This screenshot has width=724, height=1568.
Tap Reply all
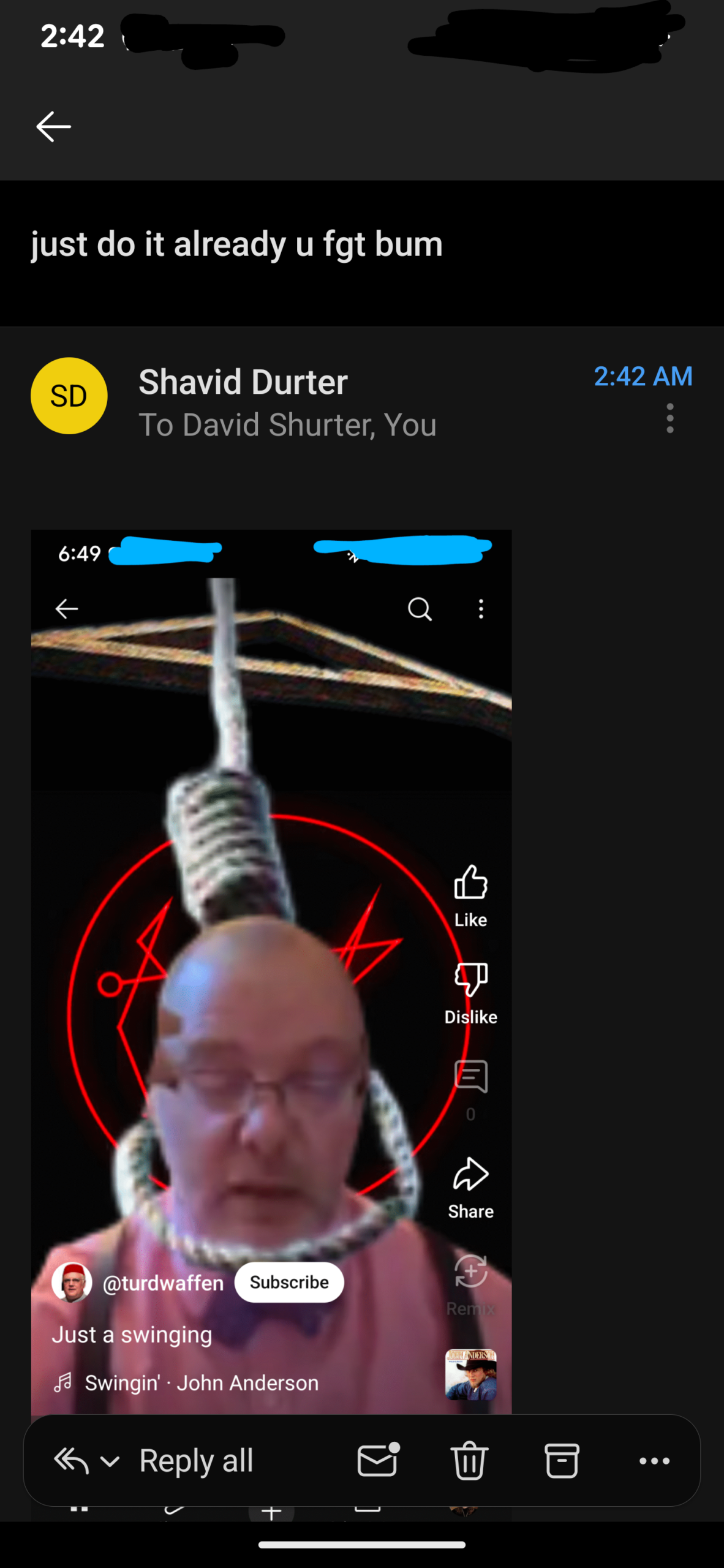(196, 1461)
